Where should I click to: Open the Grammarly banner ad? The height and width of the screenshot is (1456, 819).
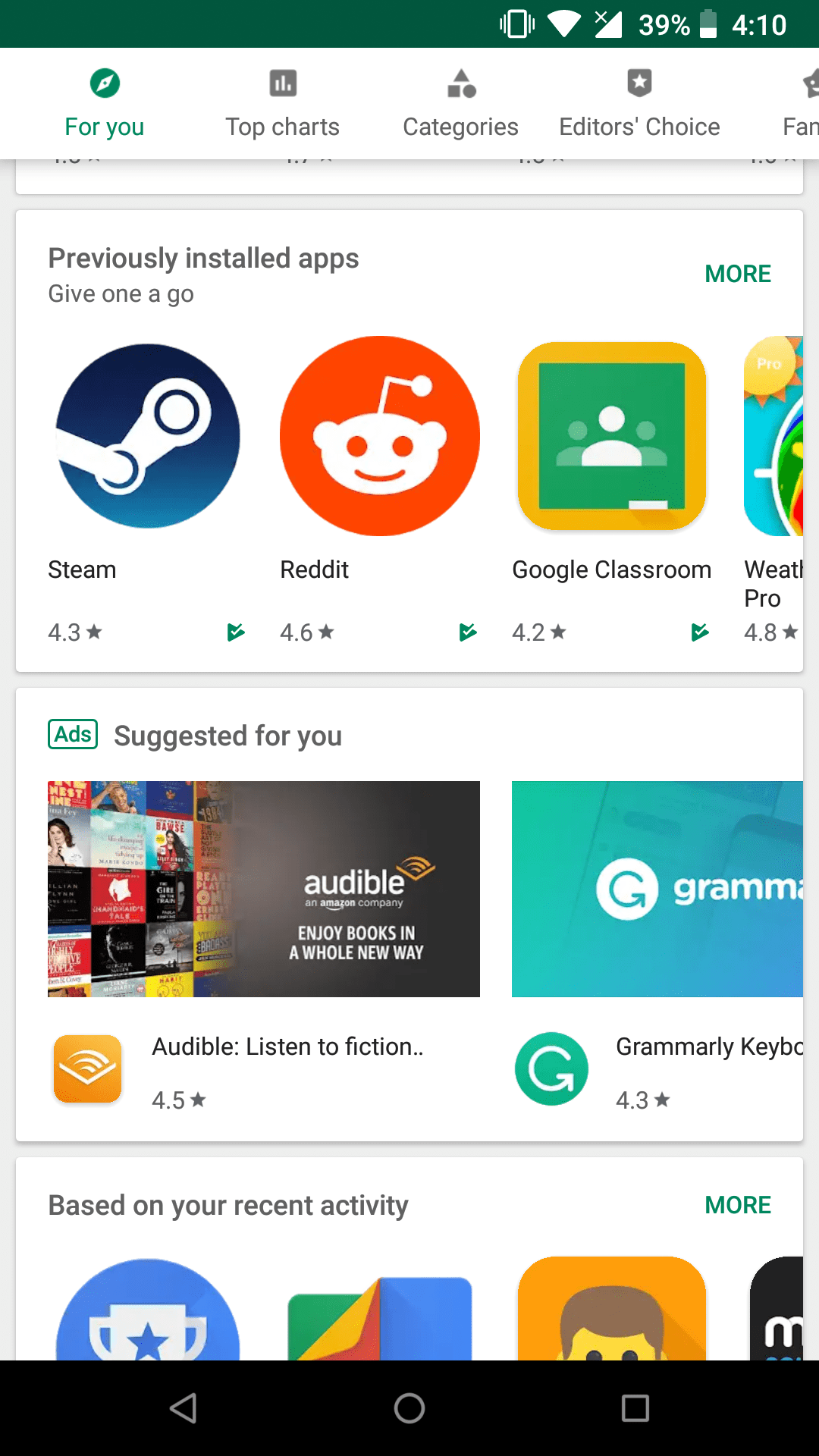point(657,889)
